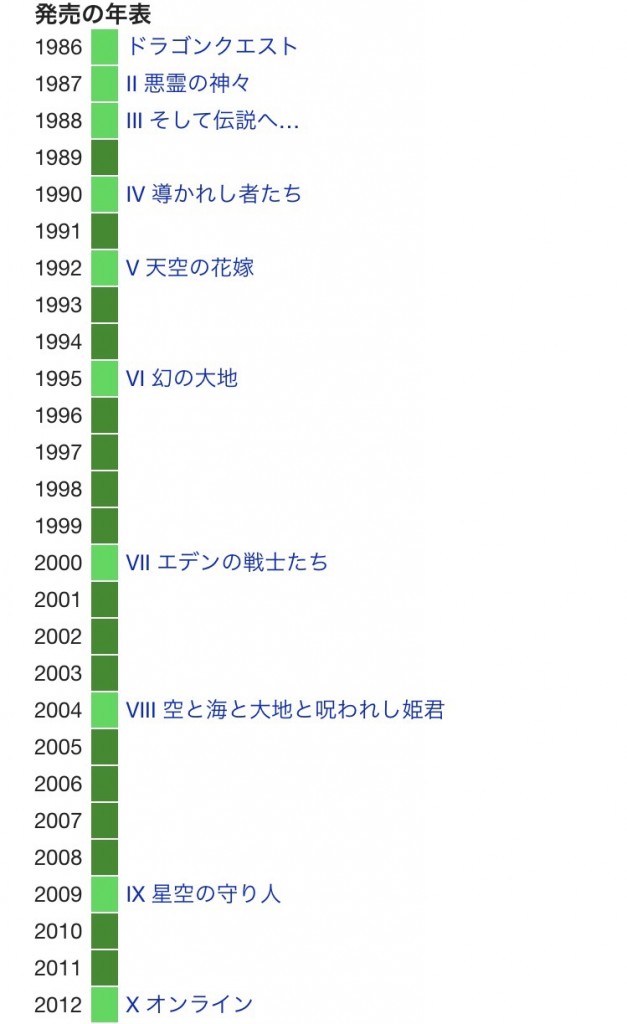Open the ドラゴンクエスト link for 1986
627x1024 pixels.
click(x=212, y=46)
